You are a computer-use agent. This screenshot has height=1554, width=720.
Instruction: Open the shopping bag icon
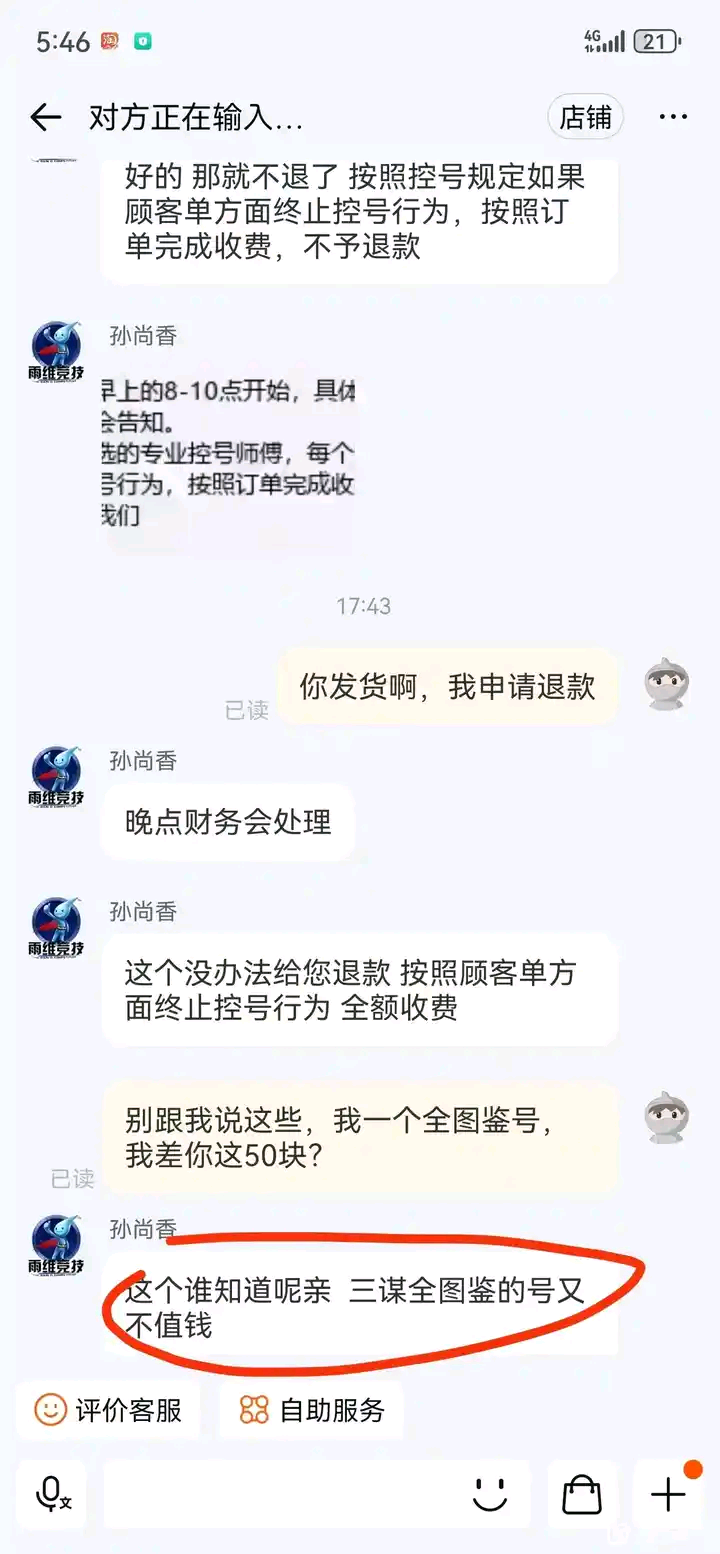coord(581,1494)
